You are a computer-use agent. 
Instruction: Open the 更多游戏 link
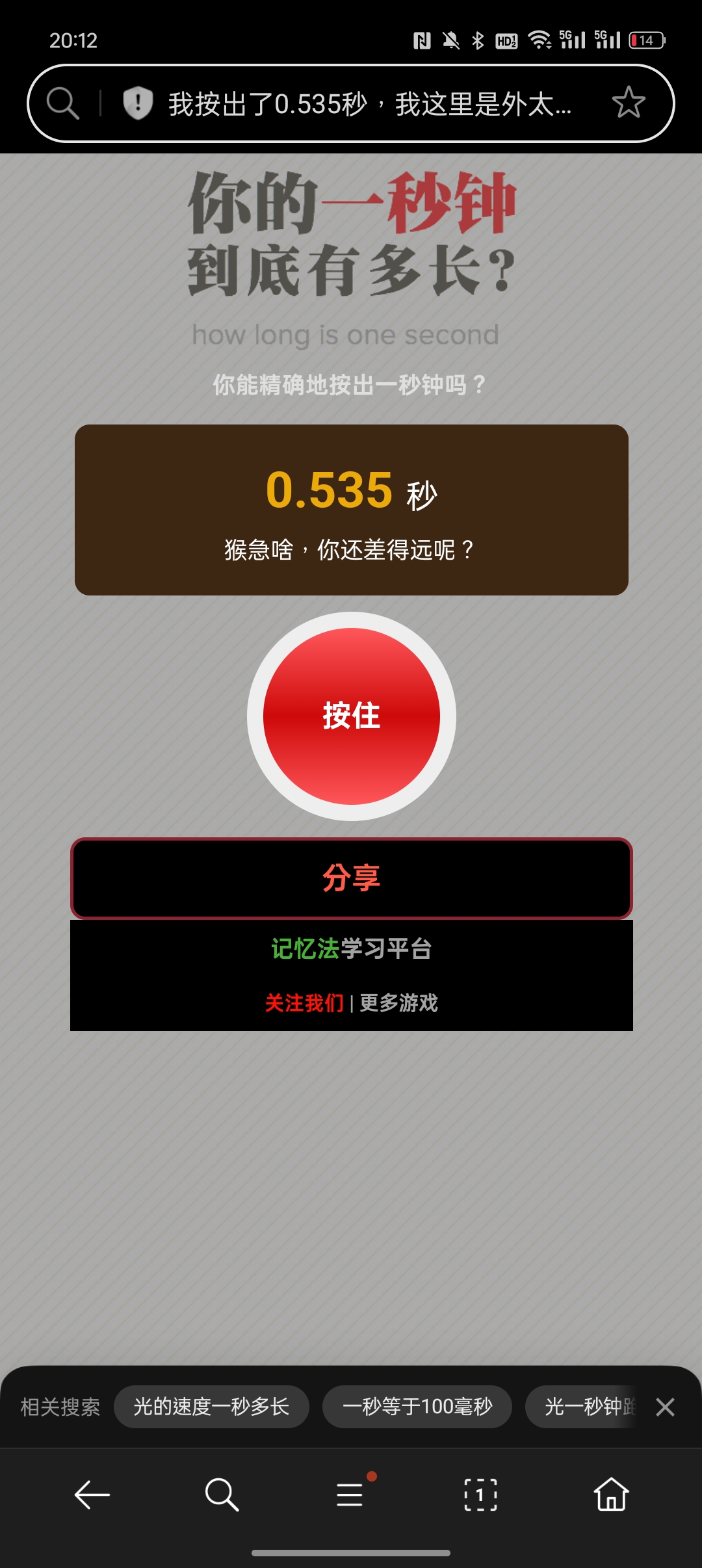click(x=398, y=1002)
